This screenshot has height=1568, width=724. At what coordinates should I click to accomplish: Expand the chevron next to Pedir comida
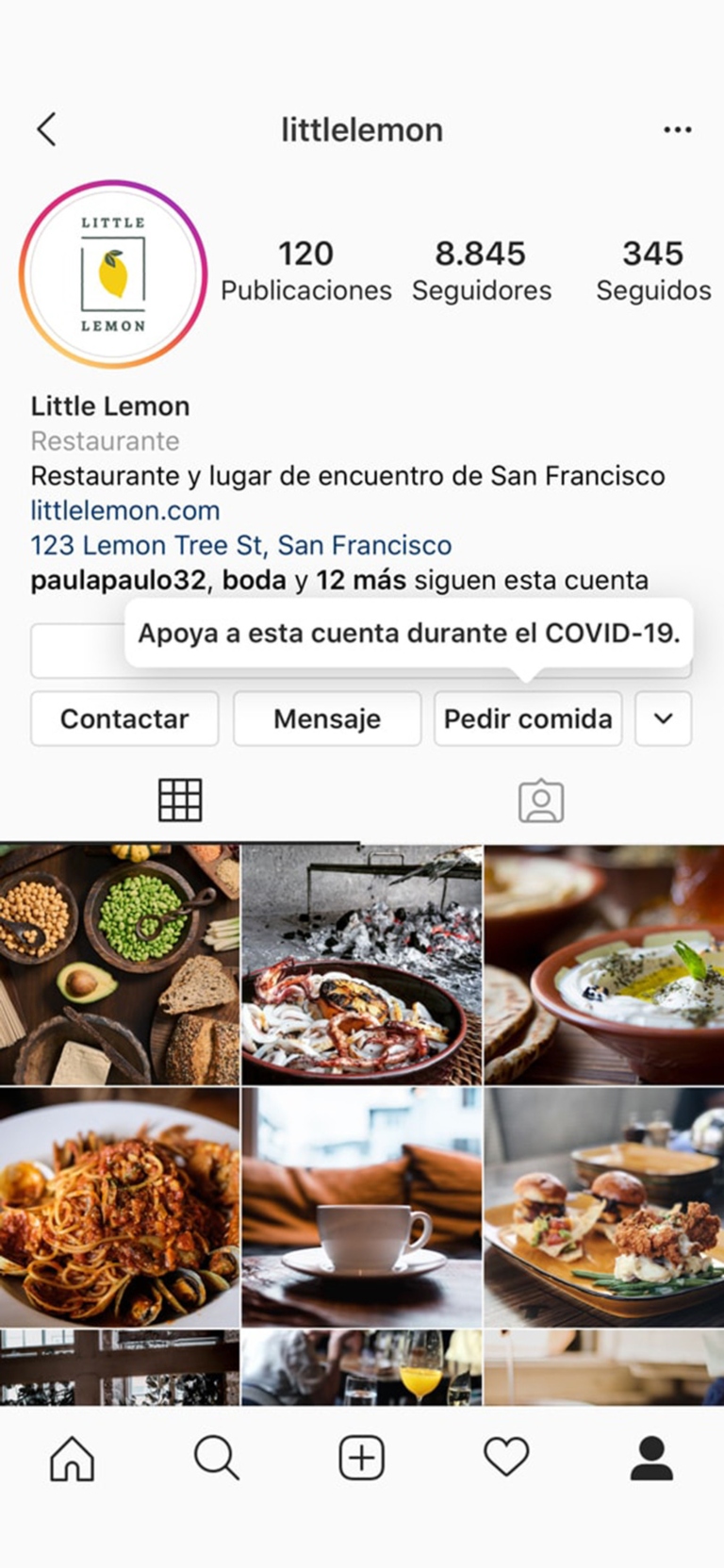(663, 718)
